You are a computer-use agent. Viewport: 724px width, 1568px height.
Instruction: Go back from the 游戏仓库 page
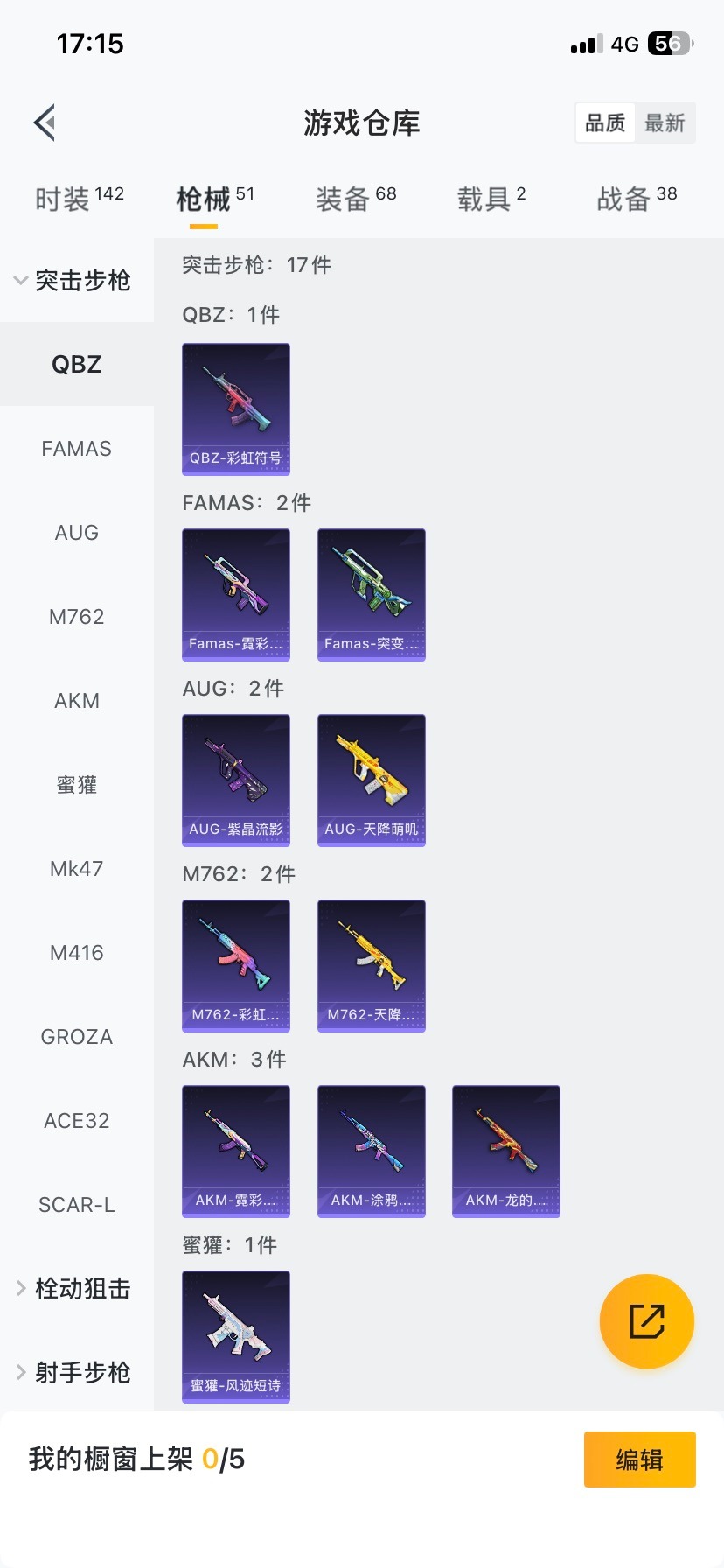coord(45,122)
